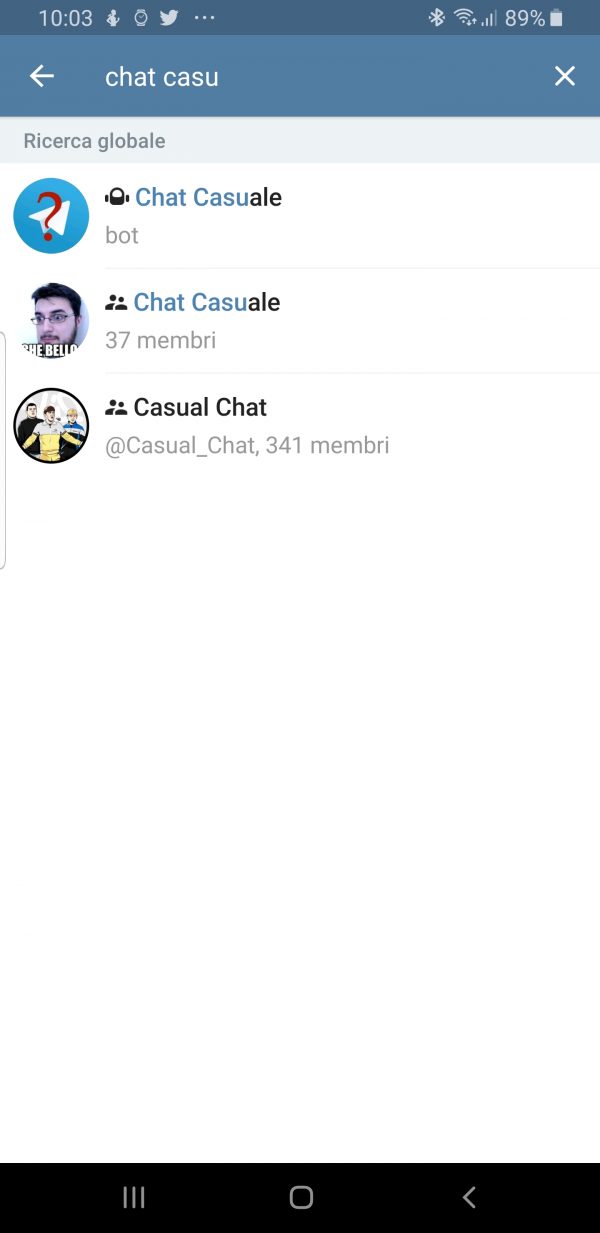Go back using the top-left arrow
Image resolution: width=600 pixels, height=1233 pixels.
coord(41,76)
